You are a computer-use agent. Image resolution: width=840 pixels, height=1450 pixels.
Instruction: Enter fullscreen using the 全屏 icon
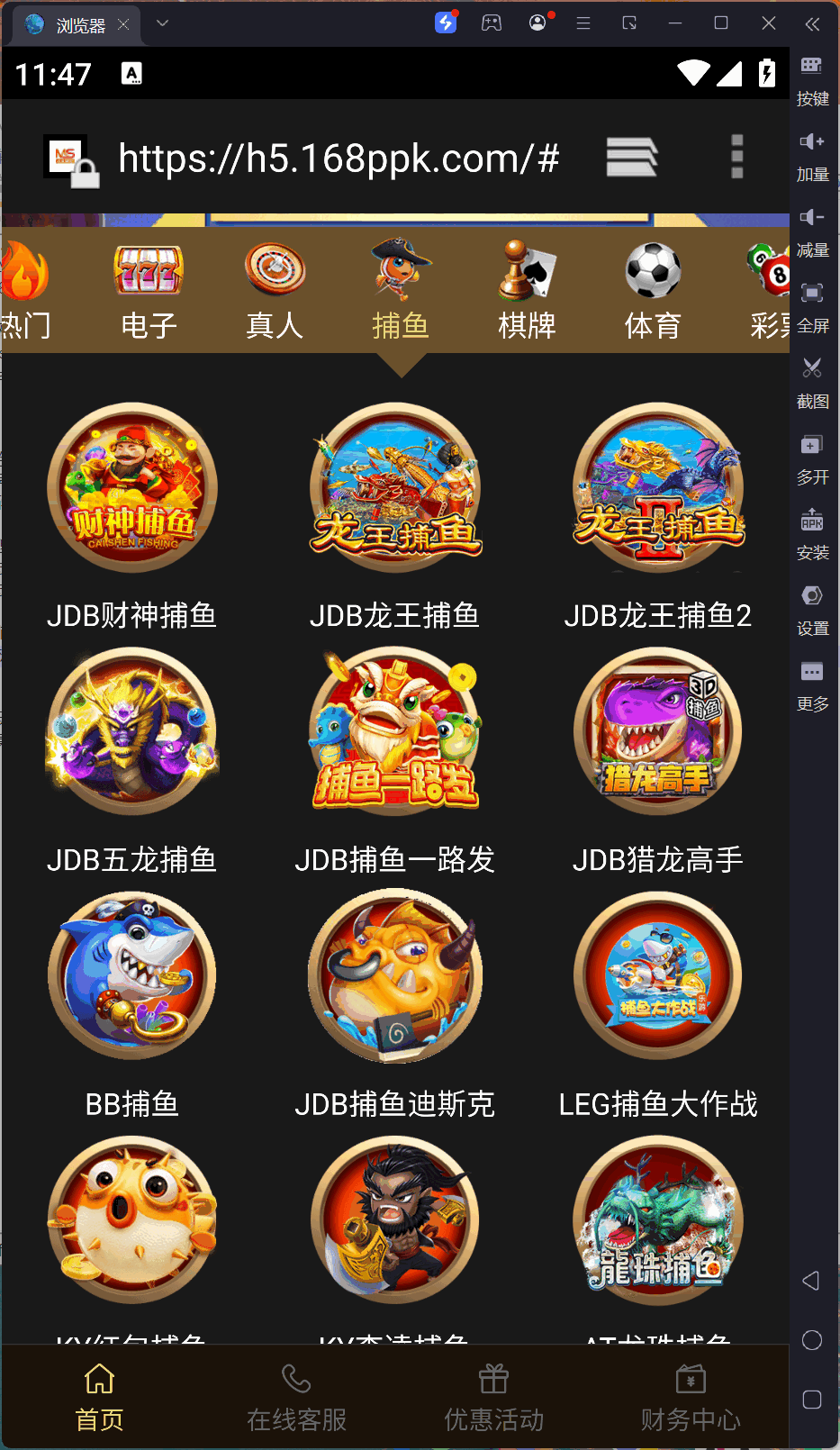811,293
